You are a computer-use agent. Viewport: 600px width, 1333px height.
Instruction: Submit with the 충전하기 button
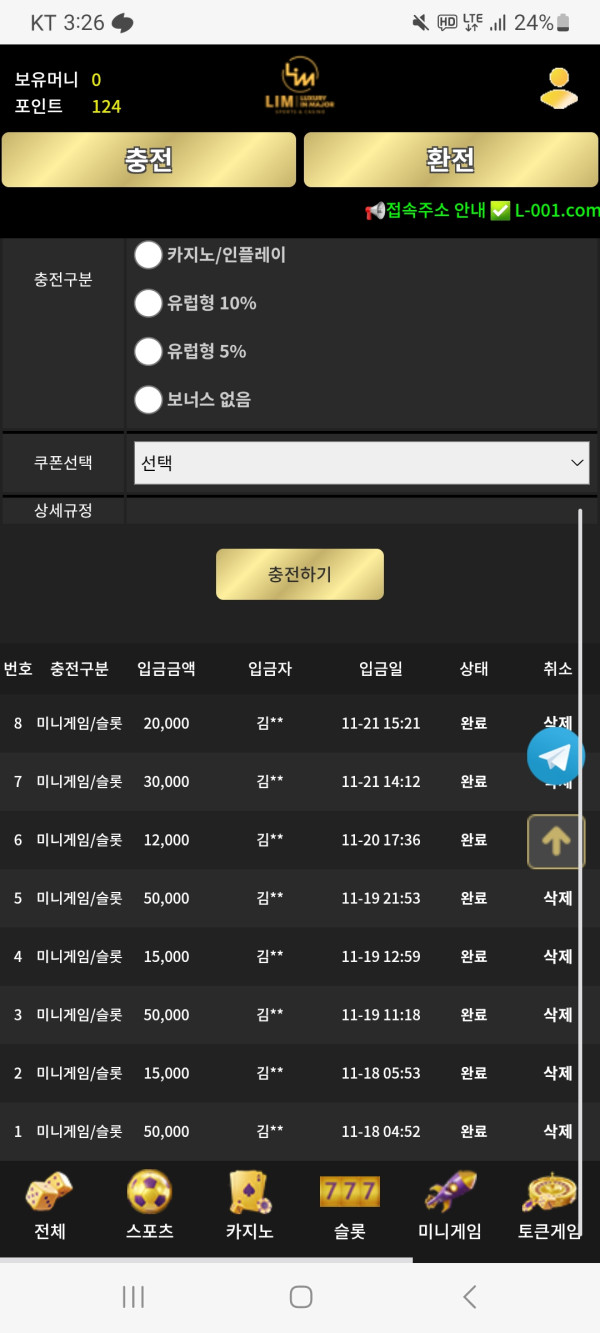click(299, 574)
